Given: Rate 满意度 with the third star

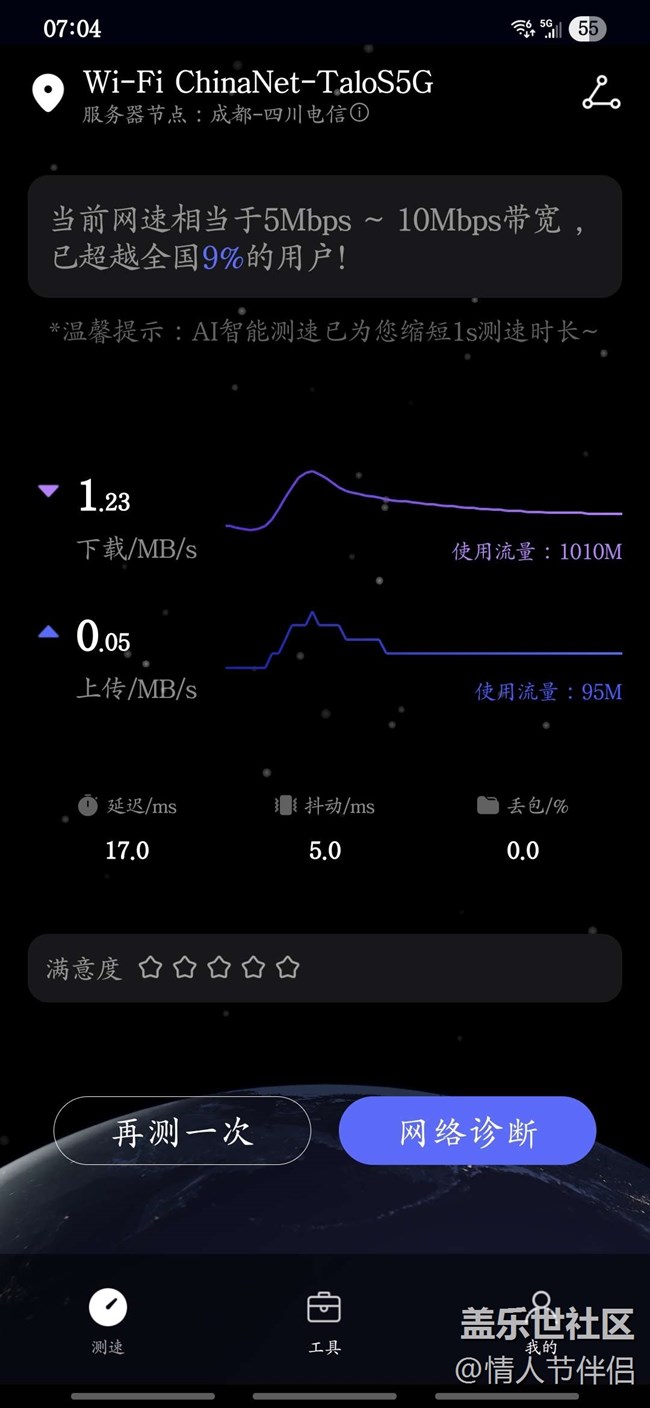Looking at the screenshot, I should click(x=219, y=967).
